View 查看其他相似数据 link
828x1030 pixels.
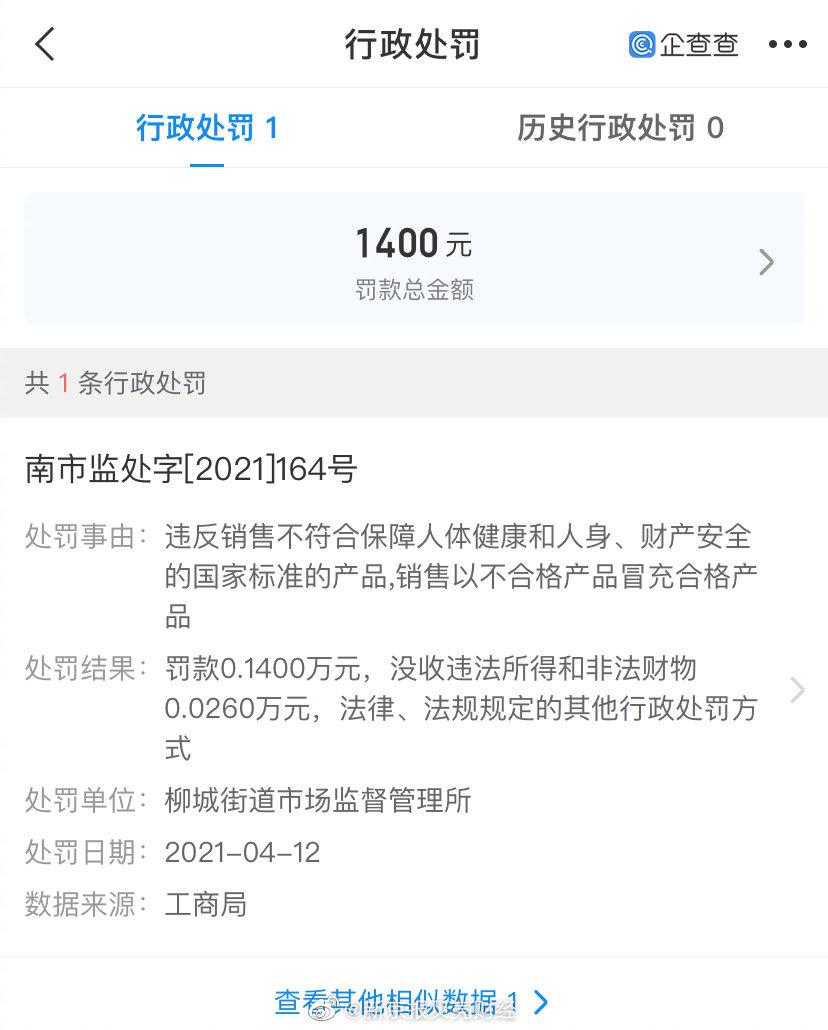point(411,1001)
